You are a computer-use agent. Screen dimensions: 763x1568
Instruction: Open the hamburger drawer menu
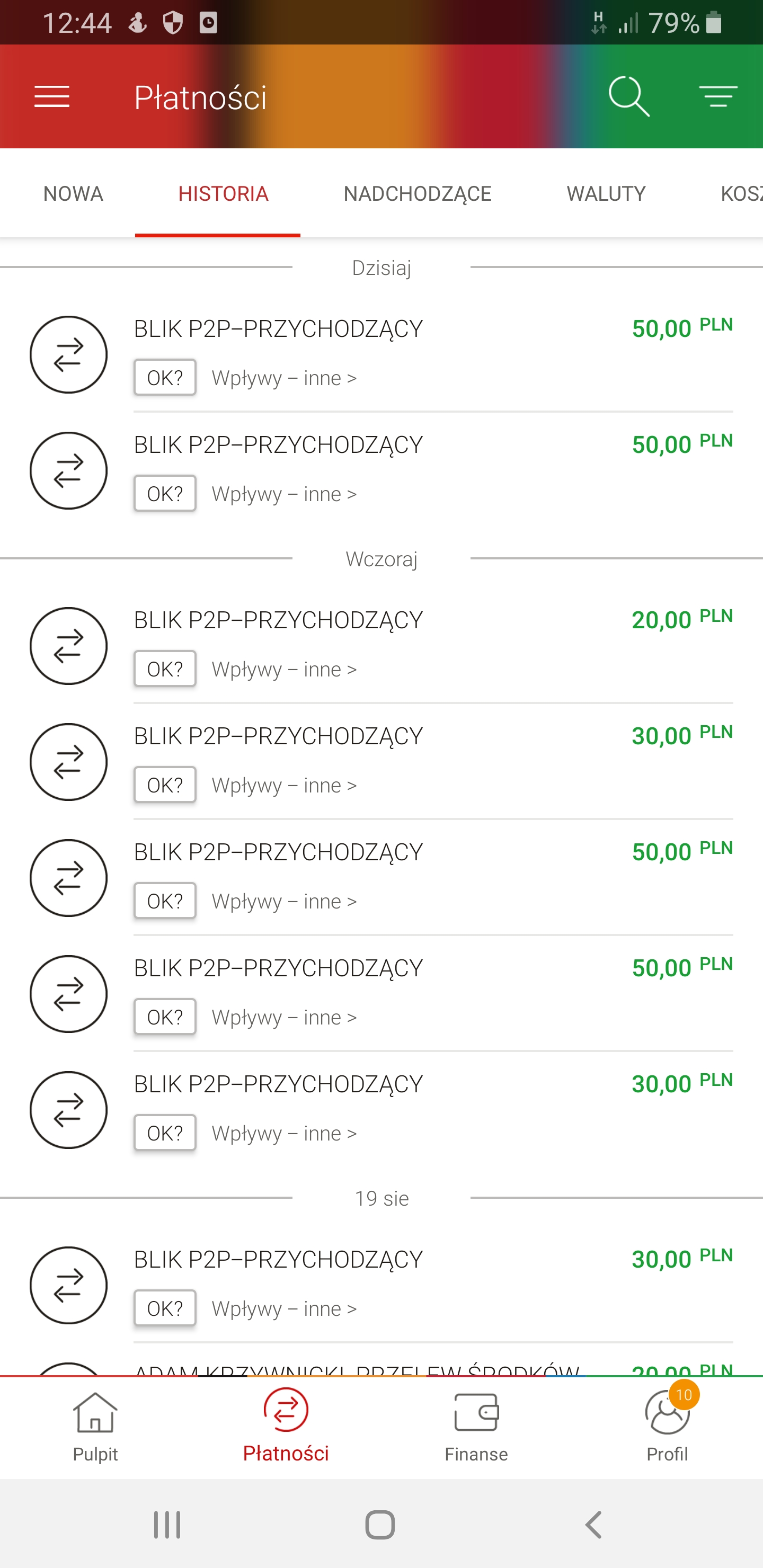[52, 97]
